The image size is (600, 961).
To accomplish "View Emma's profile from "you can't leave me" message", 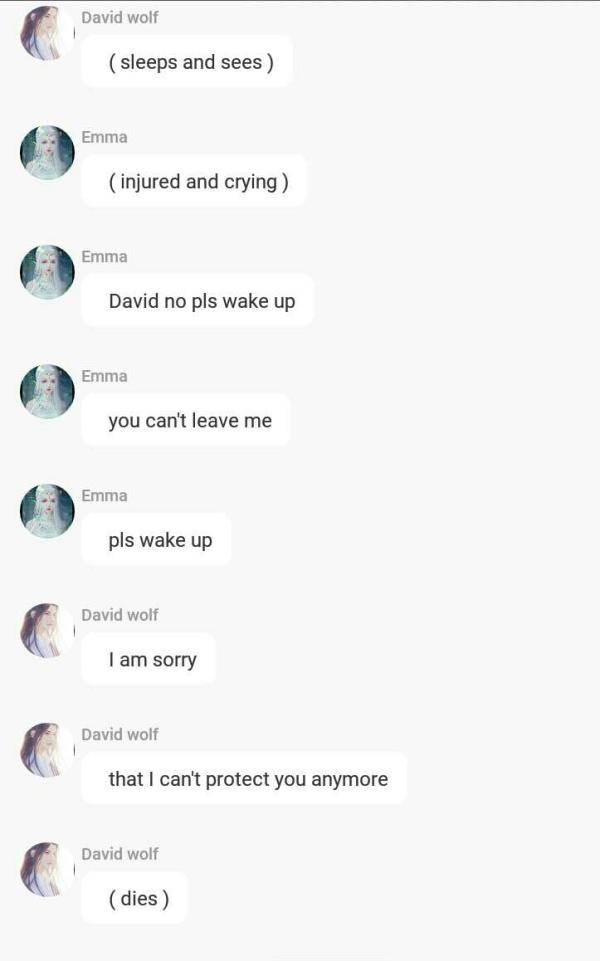I will point(47,391).
